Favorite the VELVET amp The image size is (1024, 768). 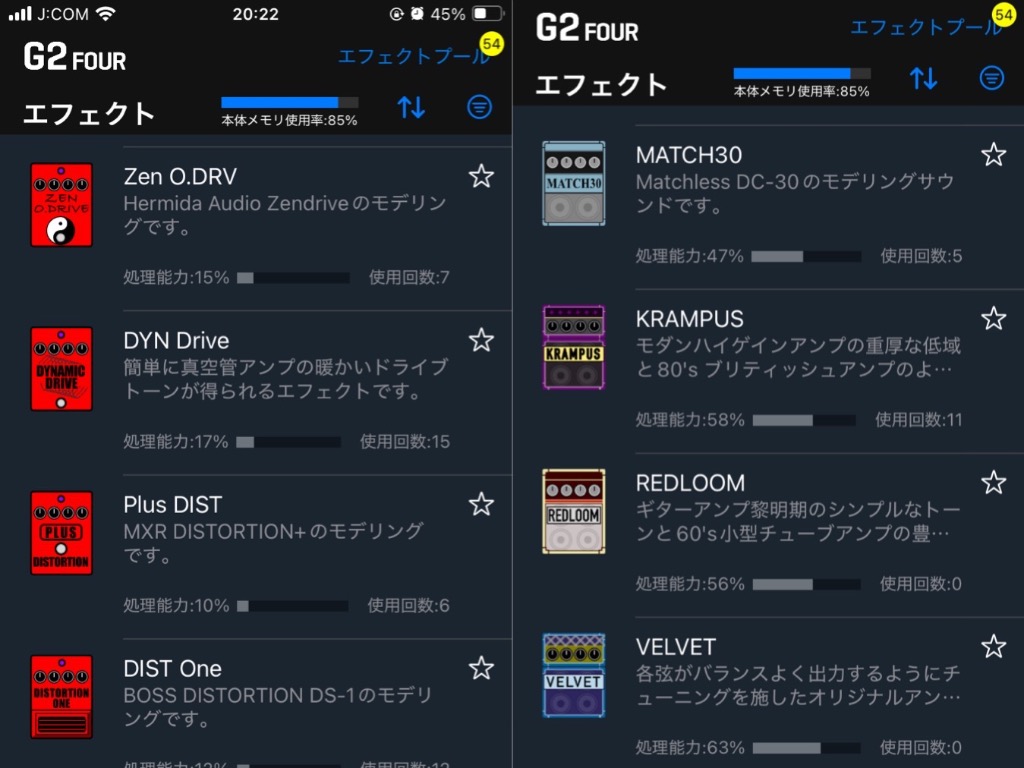point(993,647)
